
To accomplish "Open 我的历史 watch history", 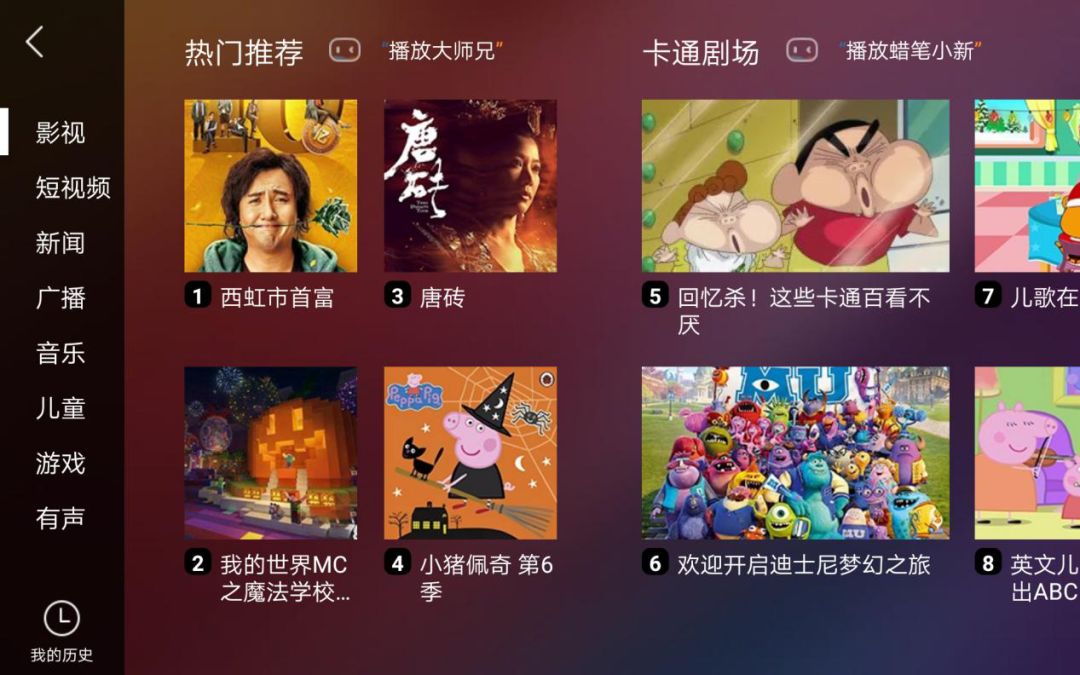I will tap(61, 632).
